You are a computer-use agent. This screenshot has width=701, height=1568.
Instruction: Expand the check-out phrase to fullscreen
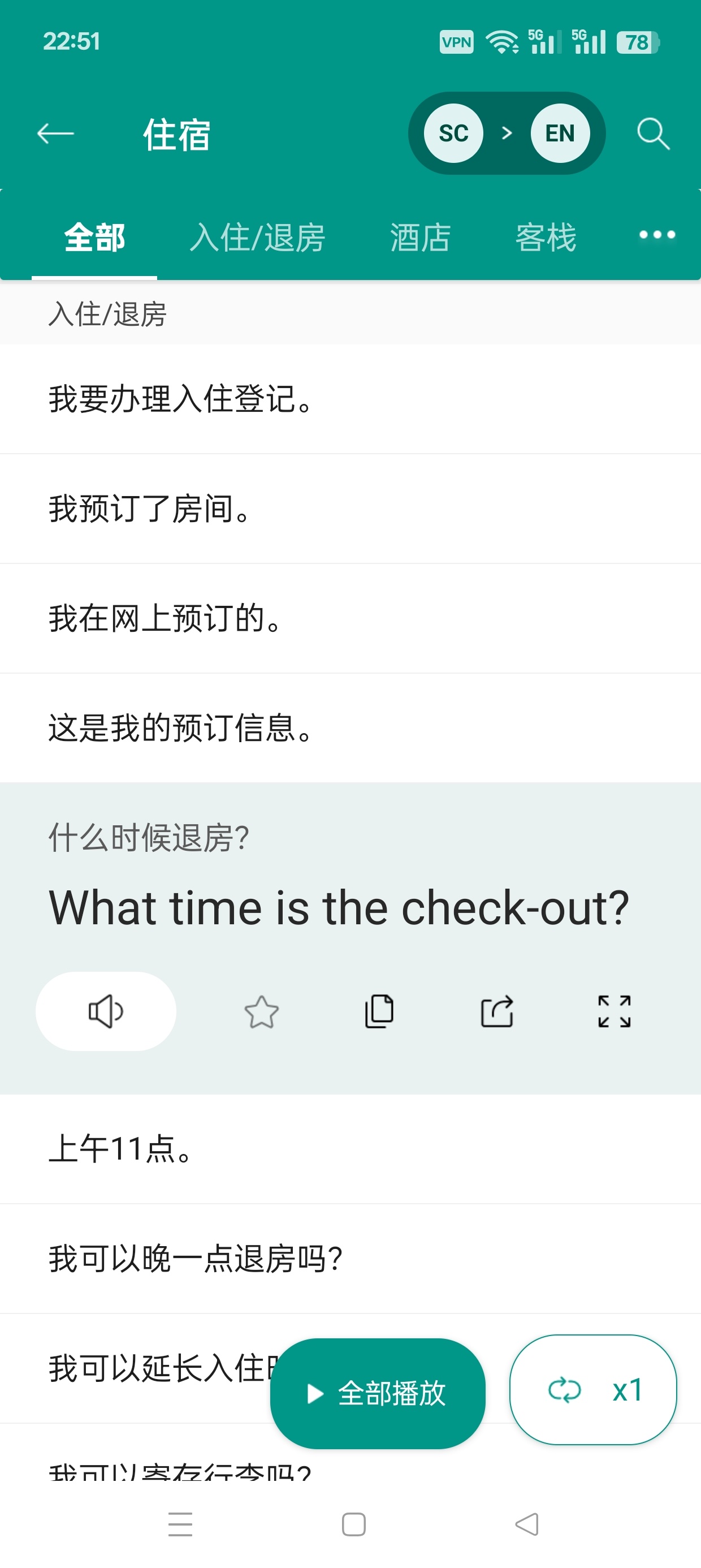coord(615,1011)
